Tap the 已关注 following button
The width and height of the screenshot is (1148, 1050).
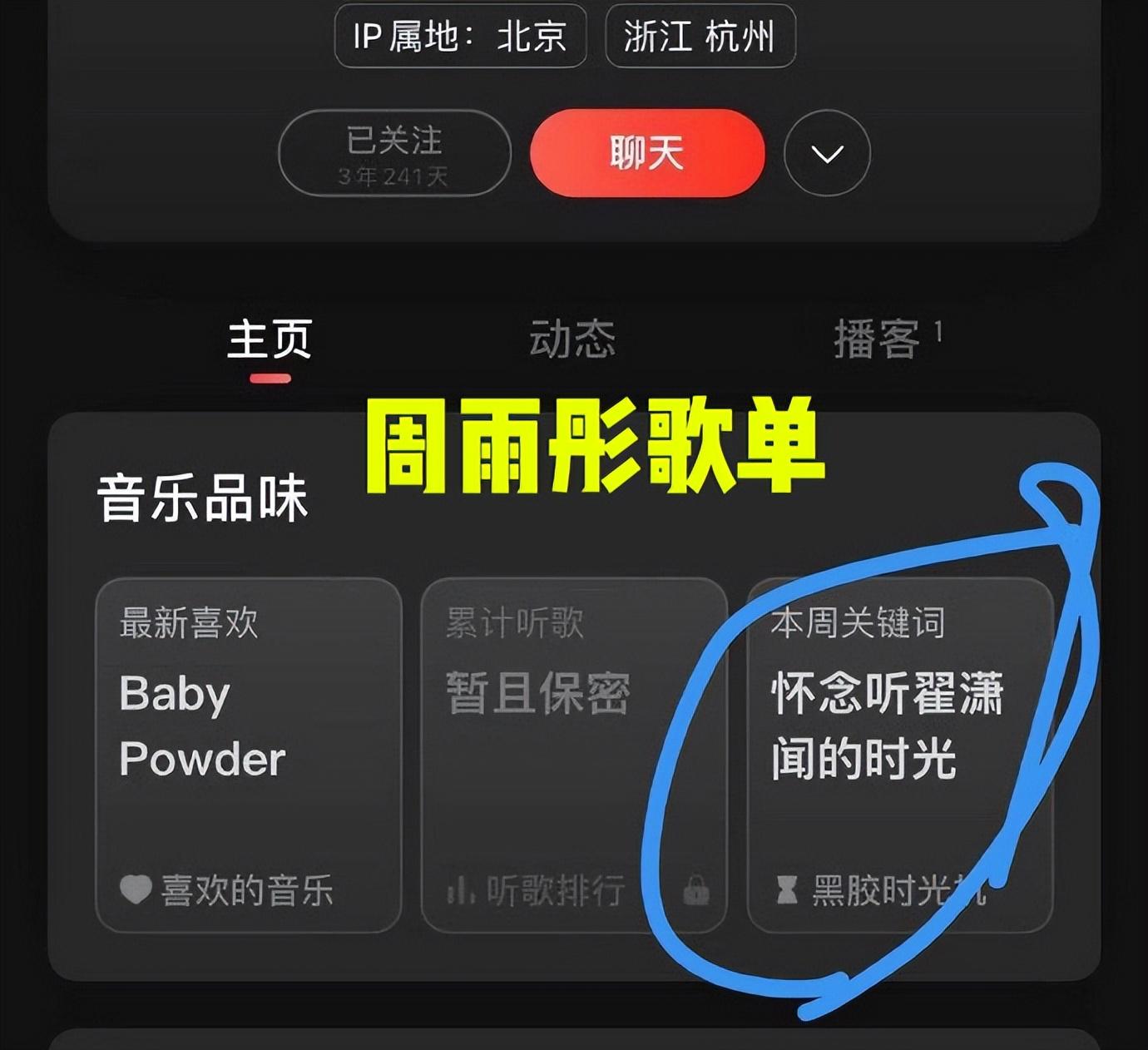[x=393, y=153]
